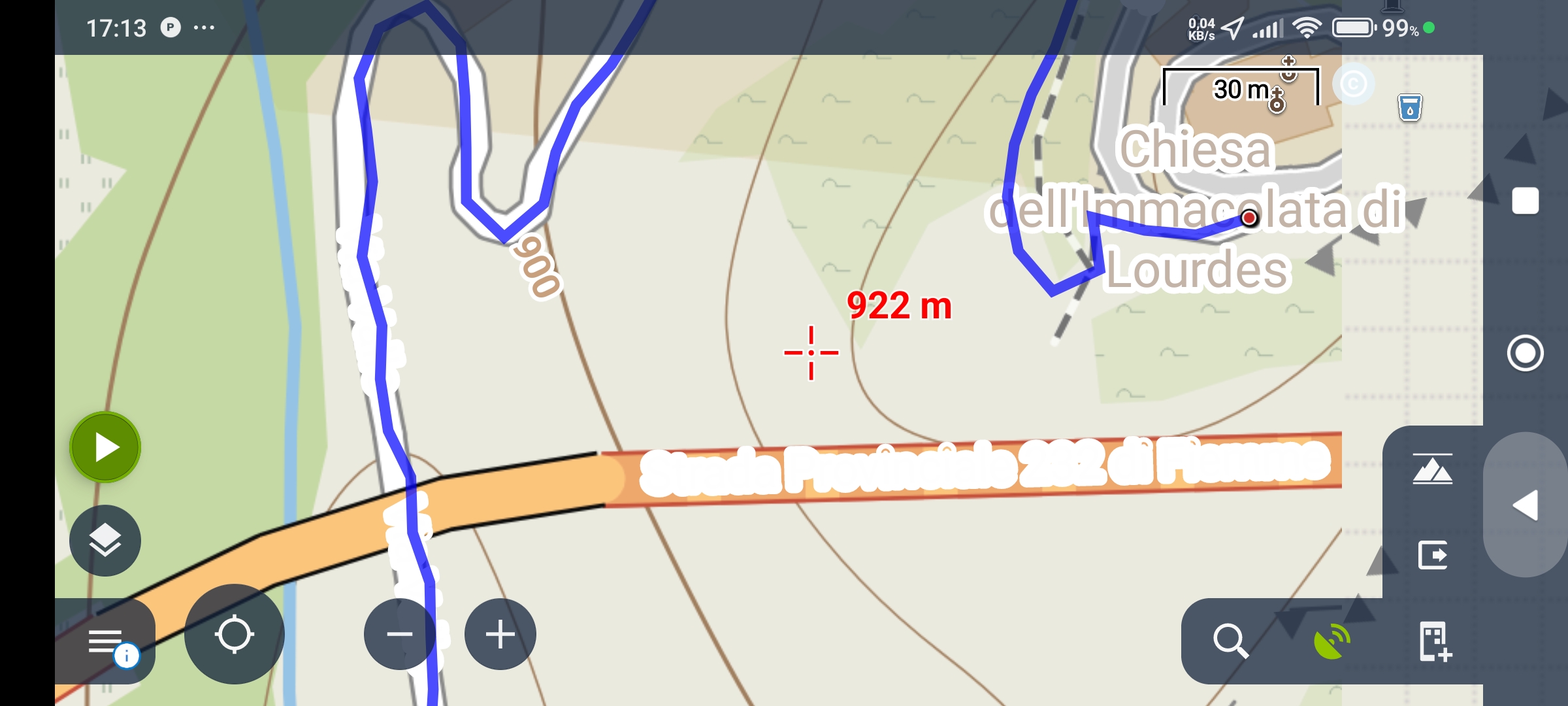Open the main menu button
1568x706 pixels.
(106, 641)
